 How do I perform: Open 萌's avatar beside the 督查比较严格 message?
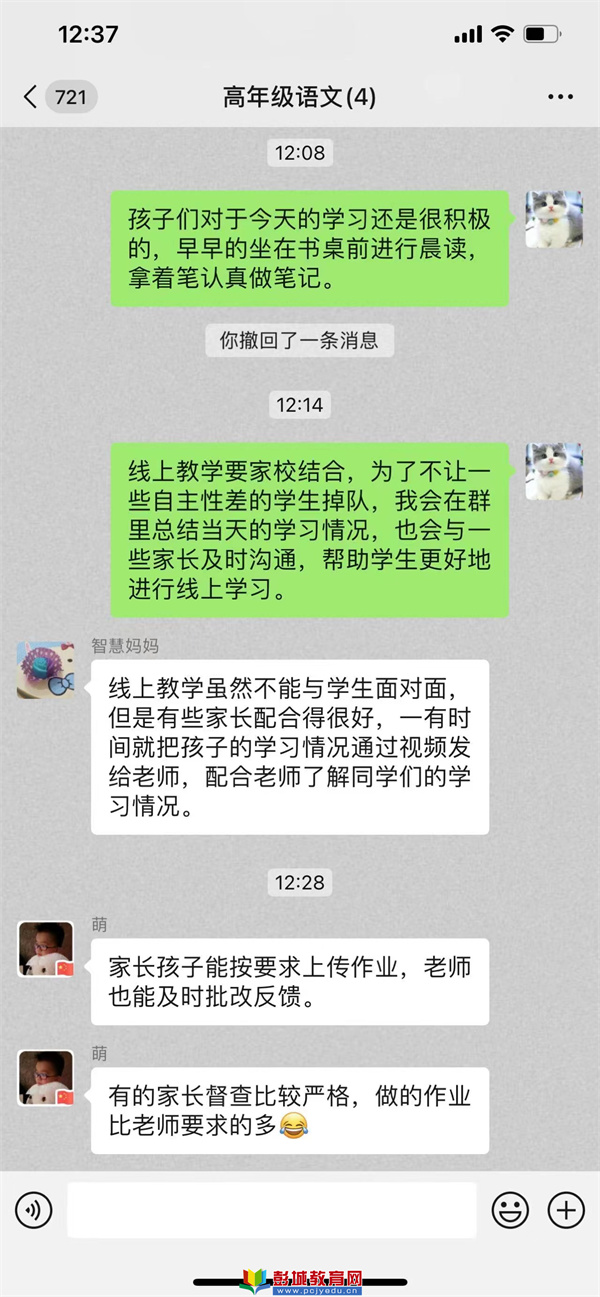coord(46,1077)
